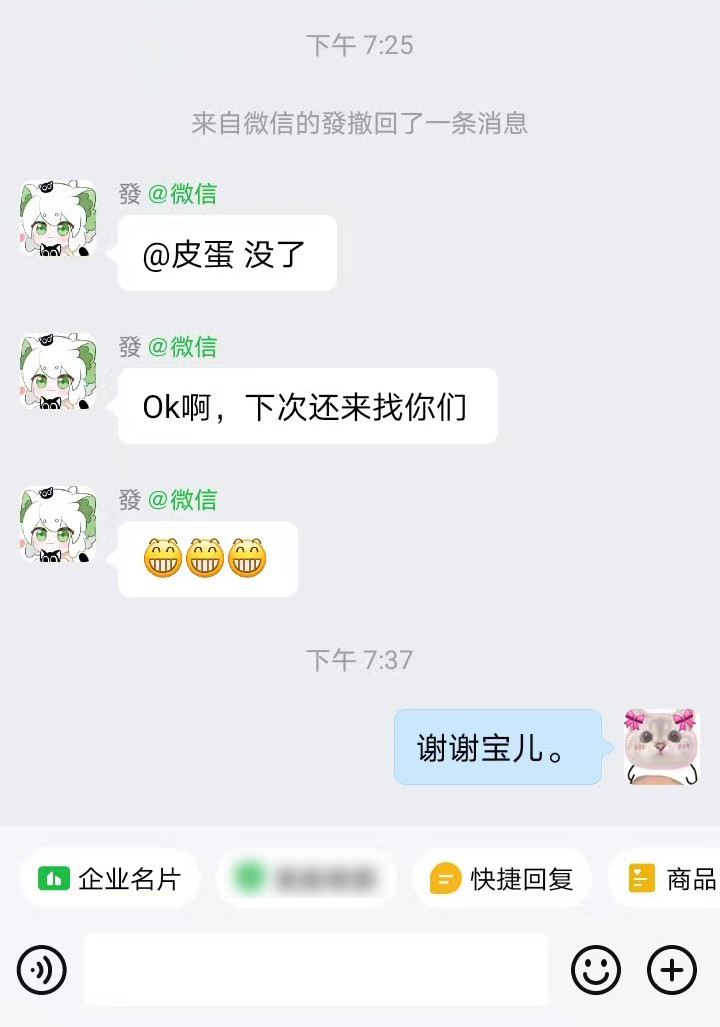Focus the message text field
This screenshot has width=720, height=1027.
click(x=316, y=969)
